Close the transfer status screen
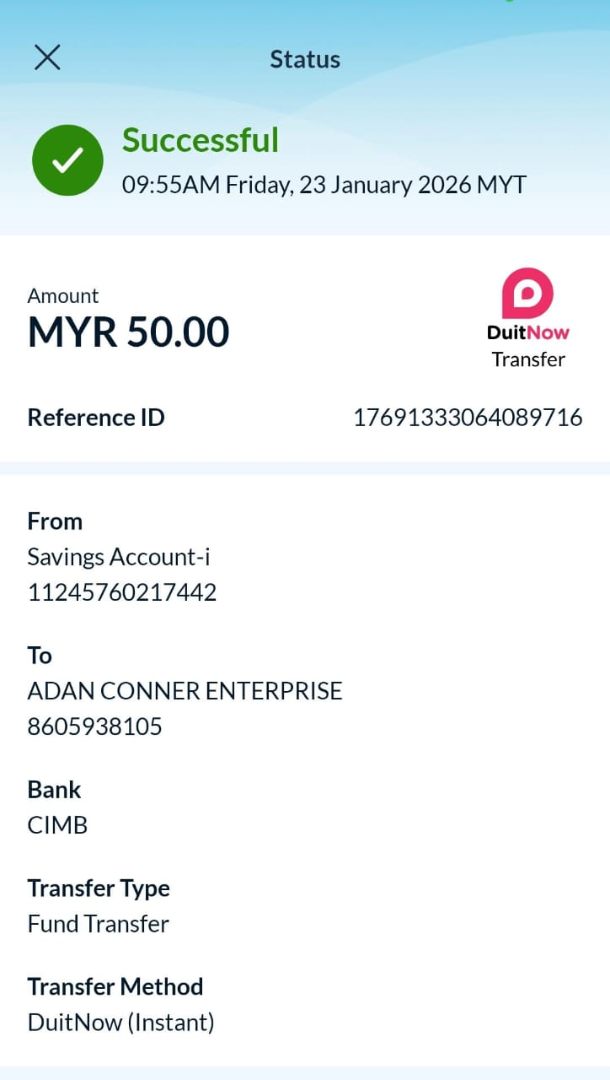610x1080 pixels. coord(47,58)
